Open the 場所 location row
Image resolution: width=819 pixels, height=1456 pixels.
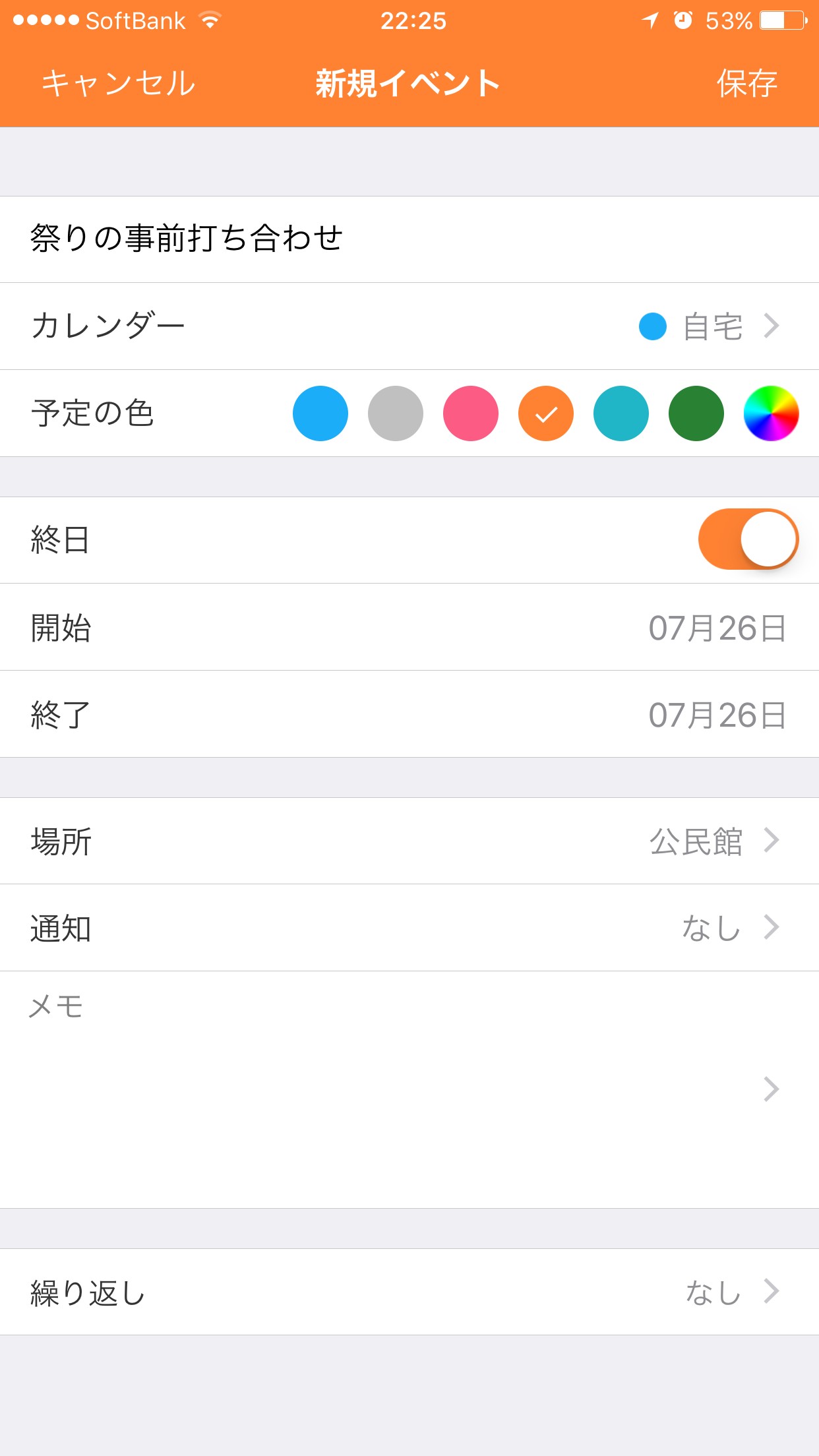(x=409, y=841)
